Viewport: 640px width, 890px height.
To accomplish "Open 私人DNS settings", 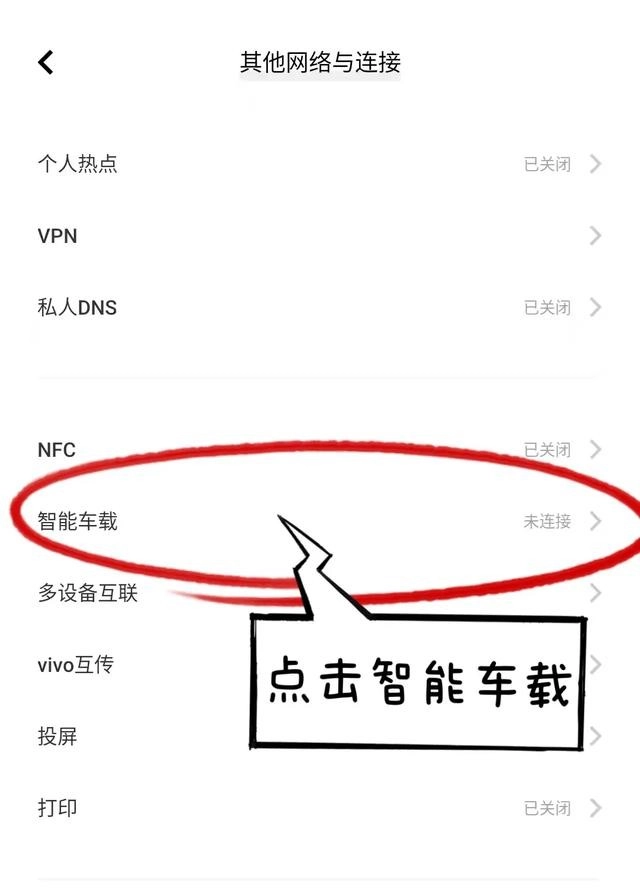I will click(78, 308).
